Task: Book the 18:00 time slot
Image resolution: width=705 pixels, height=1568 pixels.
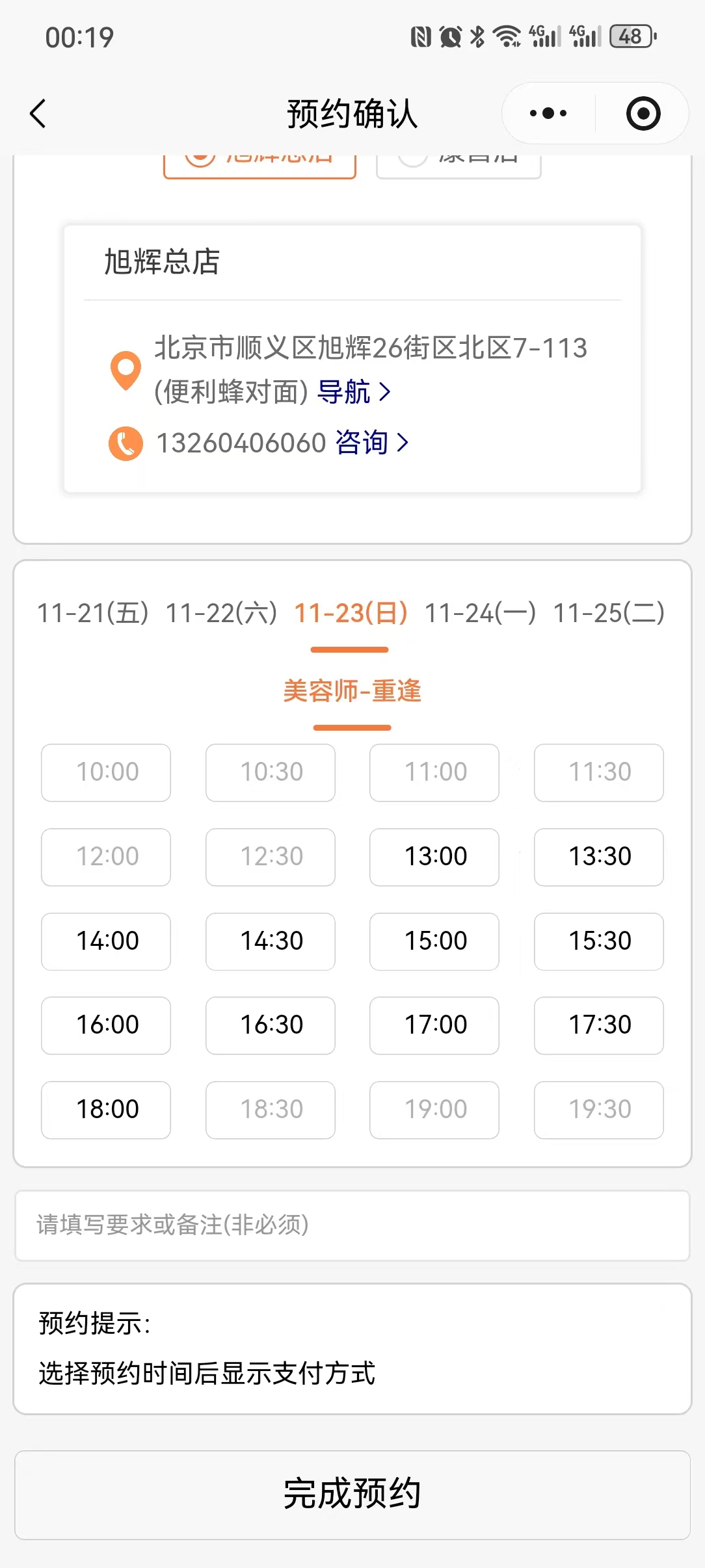Action: click(106, 1110)
